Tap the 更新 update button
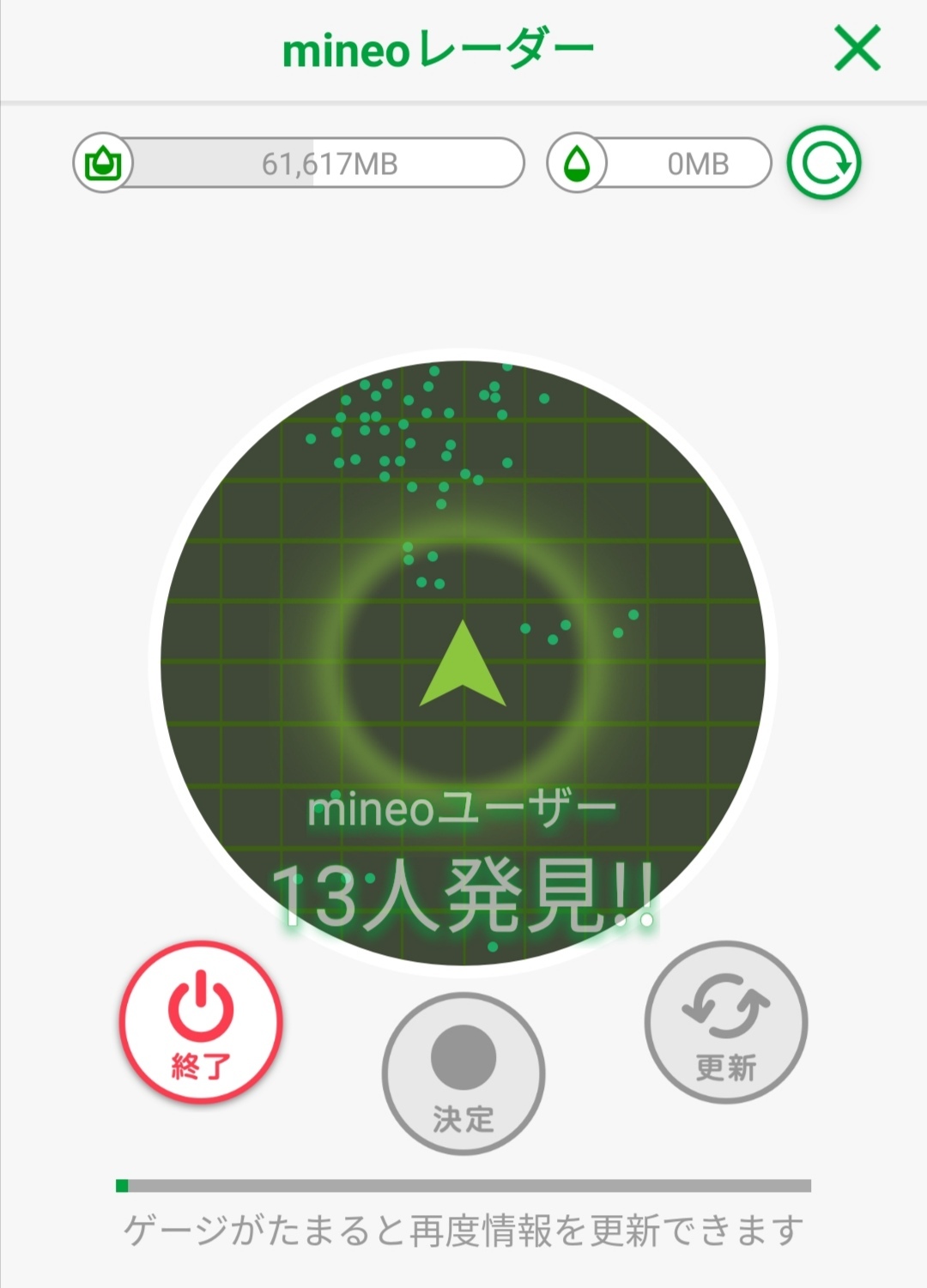 coord(726,1022)
